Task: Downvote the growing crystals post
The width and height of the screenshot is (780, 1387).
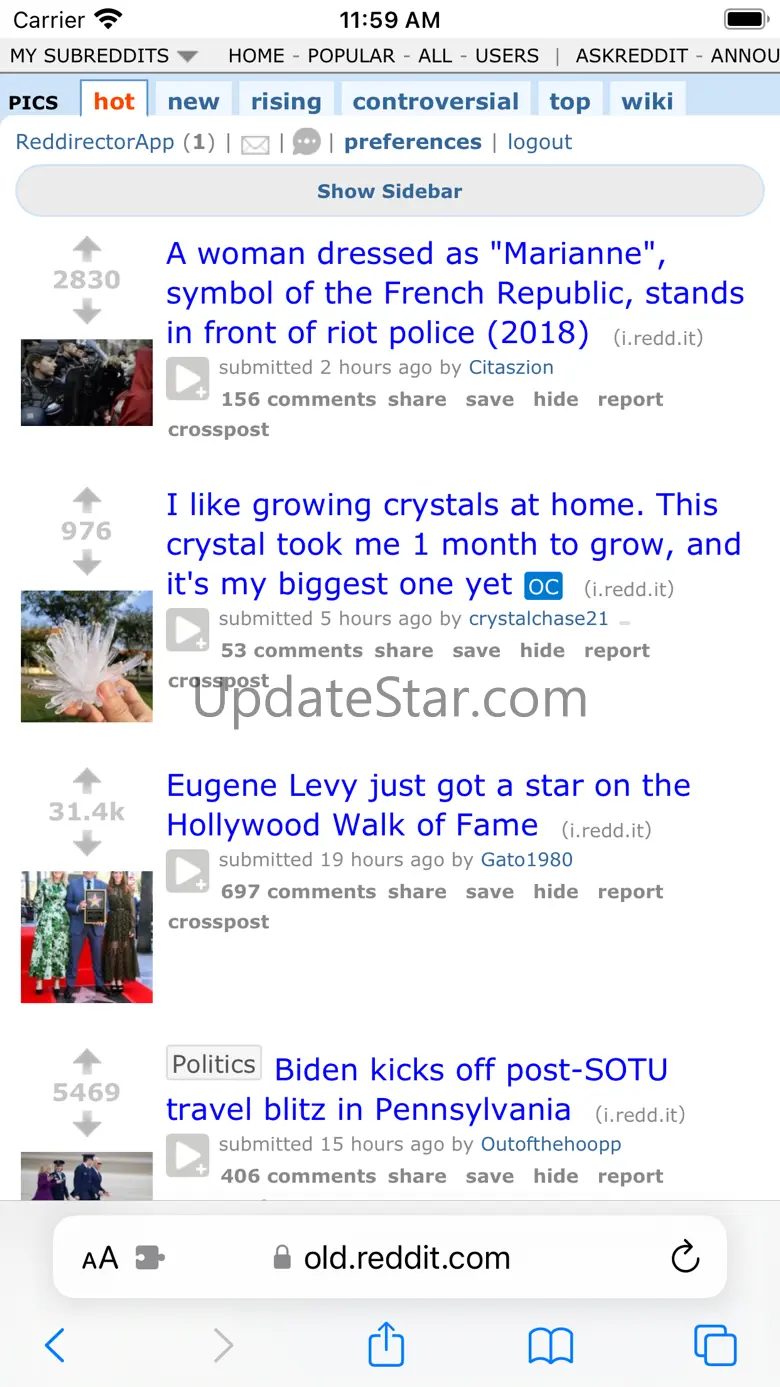Action: coord(87,565)
